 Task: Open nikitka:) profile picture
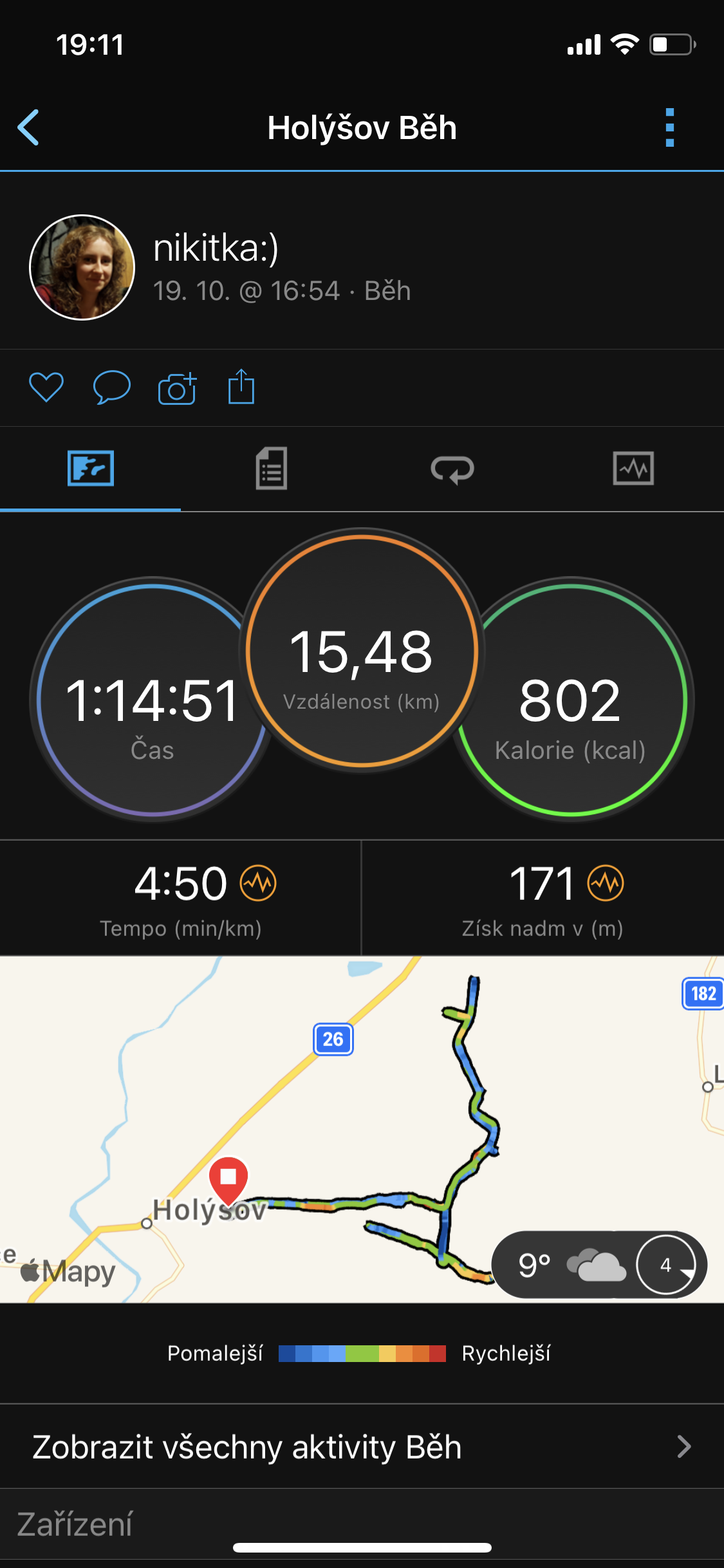click(82, 267)
